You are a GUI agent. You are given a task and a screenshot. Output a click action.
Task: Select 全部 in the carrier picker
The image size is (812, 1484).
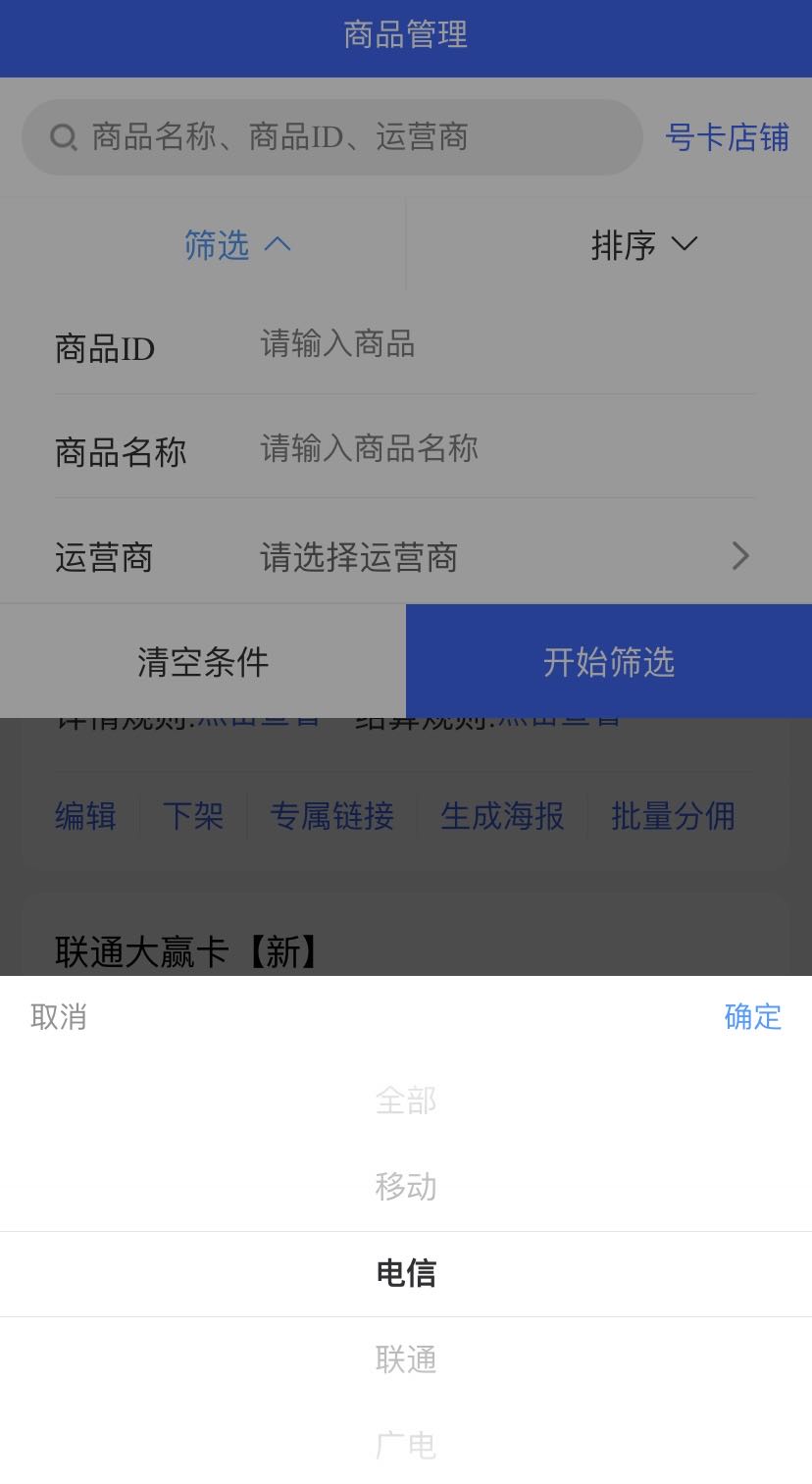coord(406,1101)
